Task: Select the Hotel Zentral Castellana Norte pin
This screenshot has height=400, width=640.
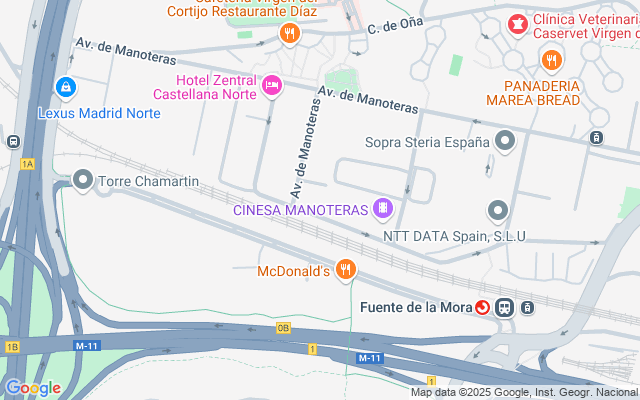Action: click(x=271, y=87)
